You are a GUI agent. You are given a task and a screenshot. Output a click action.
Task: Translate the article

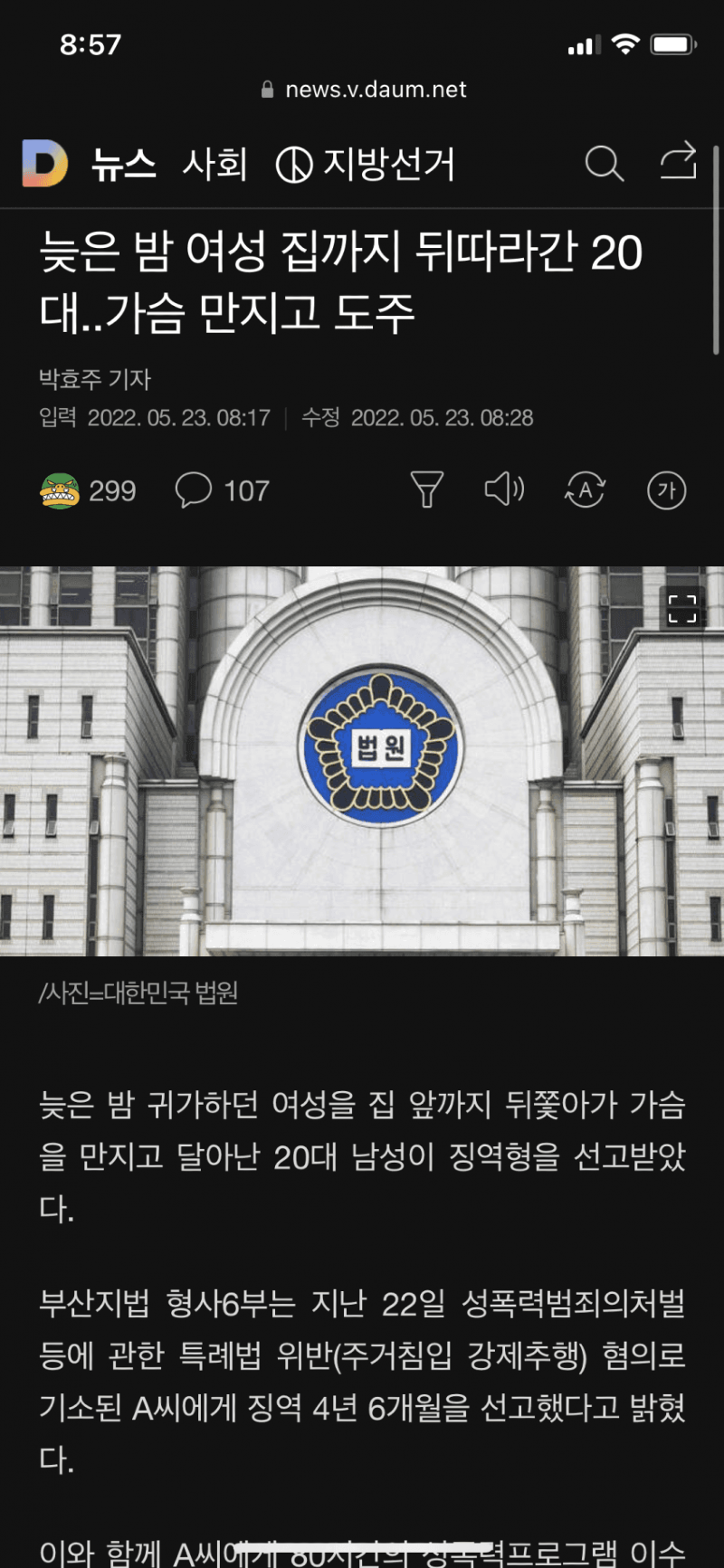[585, 490]
